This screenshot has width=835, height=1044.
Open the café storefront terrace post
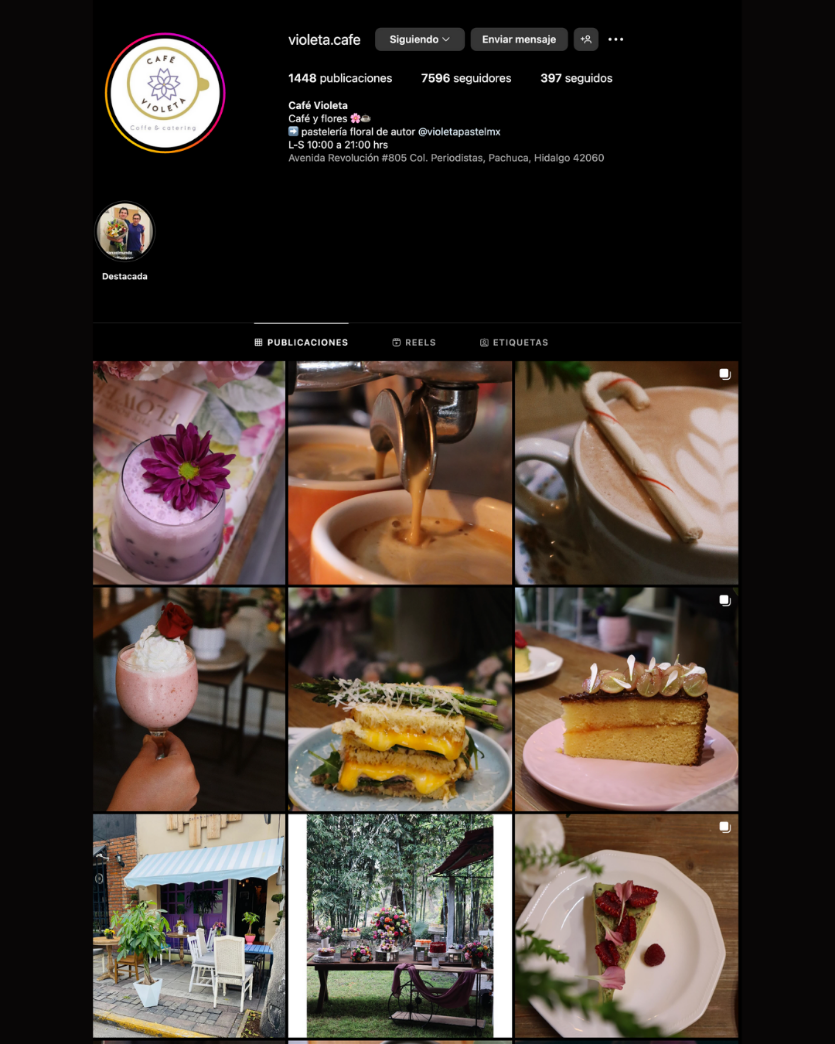pos(189,925)
